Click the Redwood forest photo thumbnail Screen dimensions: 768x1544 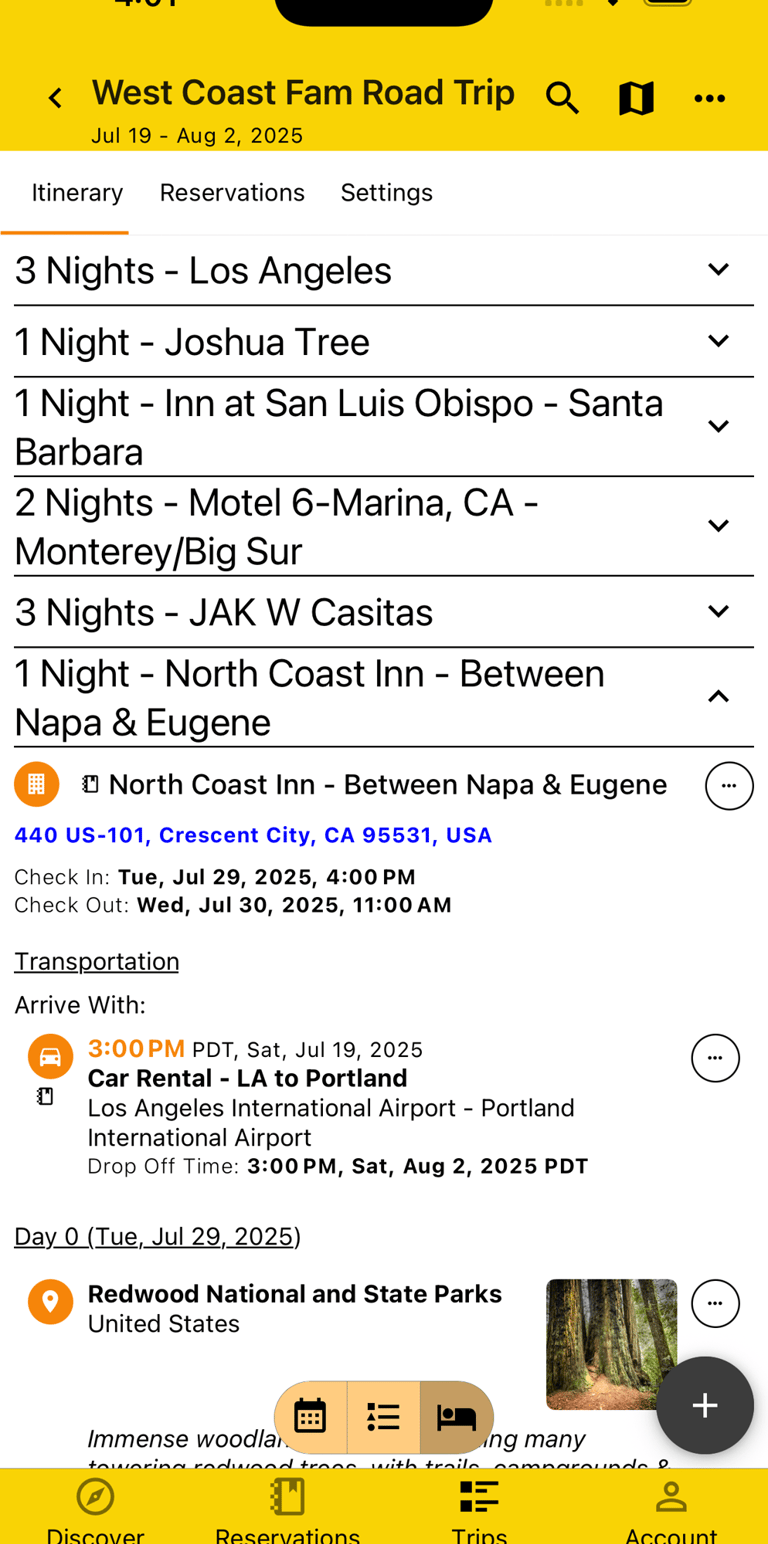[x=610, y=1344]
